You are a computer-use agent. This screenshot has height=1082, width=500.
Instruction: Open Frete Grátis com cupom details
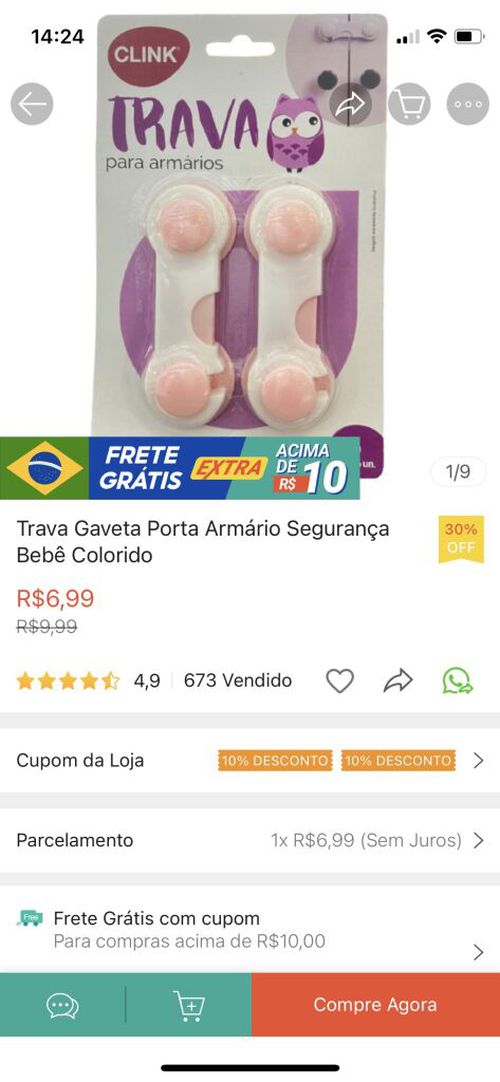[250, 930]
